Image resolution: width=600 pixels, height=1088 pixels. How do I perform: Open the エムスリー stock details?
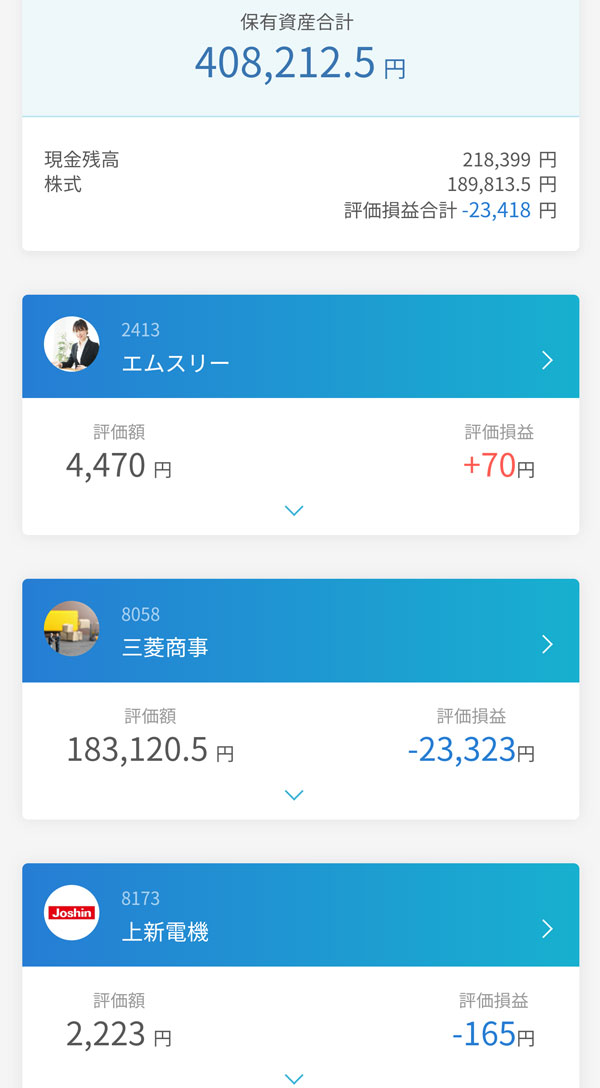[546, 361]
